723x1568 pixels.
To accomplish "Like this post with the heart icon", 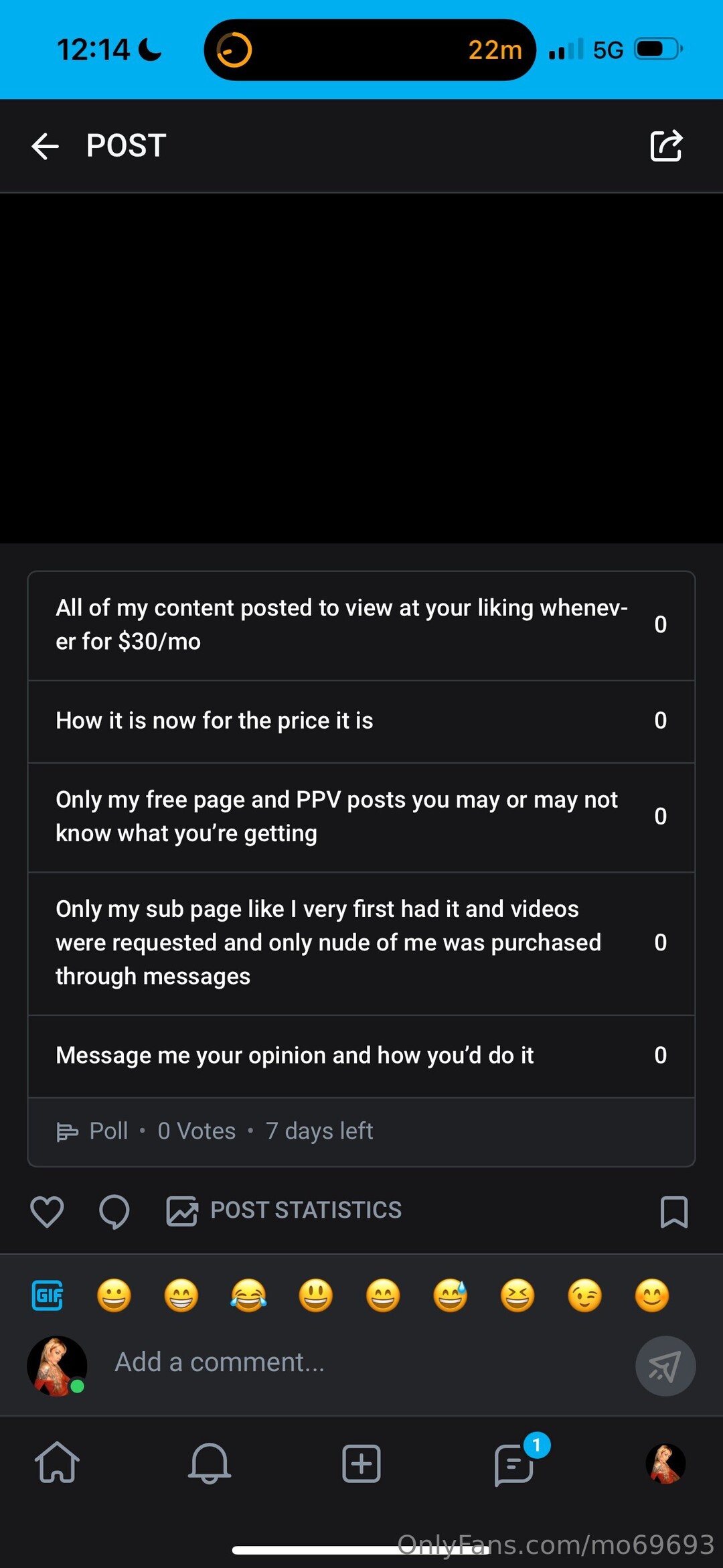I will [47, 1211].
